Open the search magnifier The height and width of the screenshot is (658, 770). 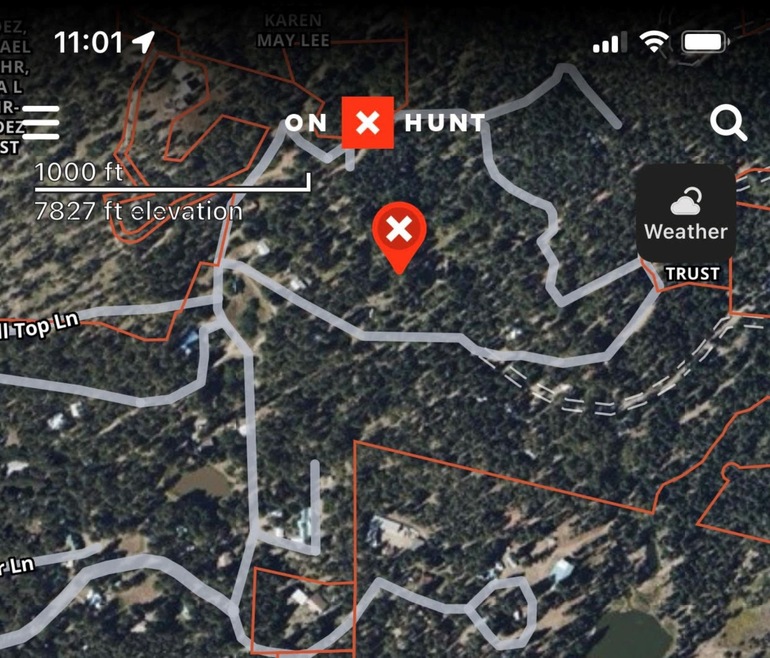coord(728,123)
